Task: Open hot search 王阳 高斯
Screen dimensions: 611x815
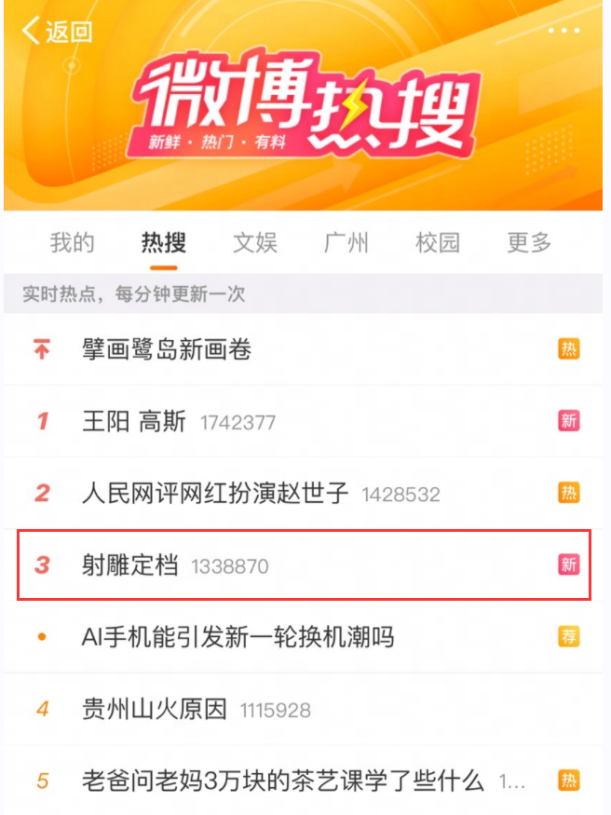Action: tap(134, 421)
